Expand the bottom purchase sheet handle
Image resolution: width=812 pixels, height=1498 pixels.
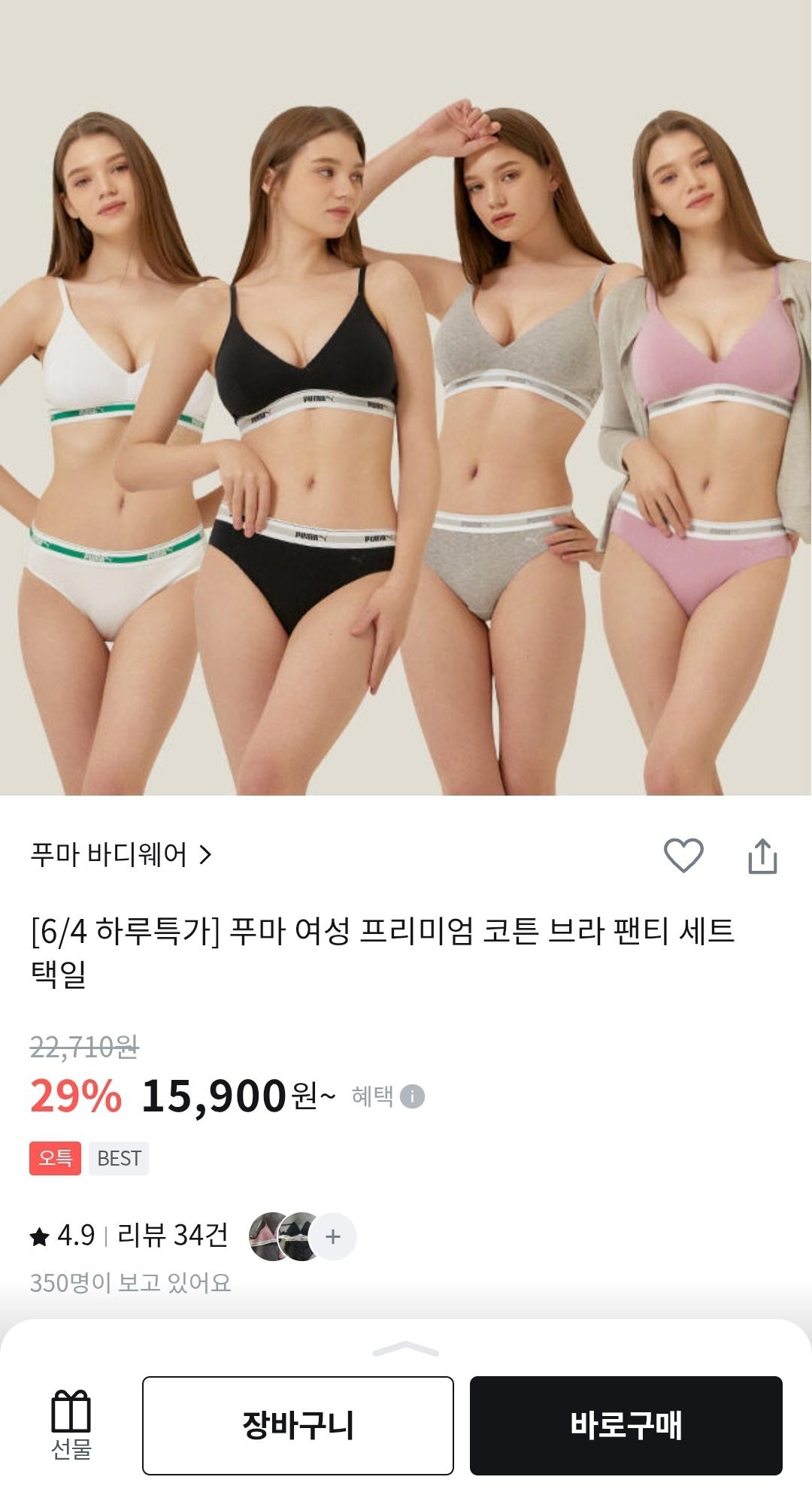(x=406, y=1349)
